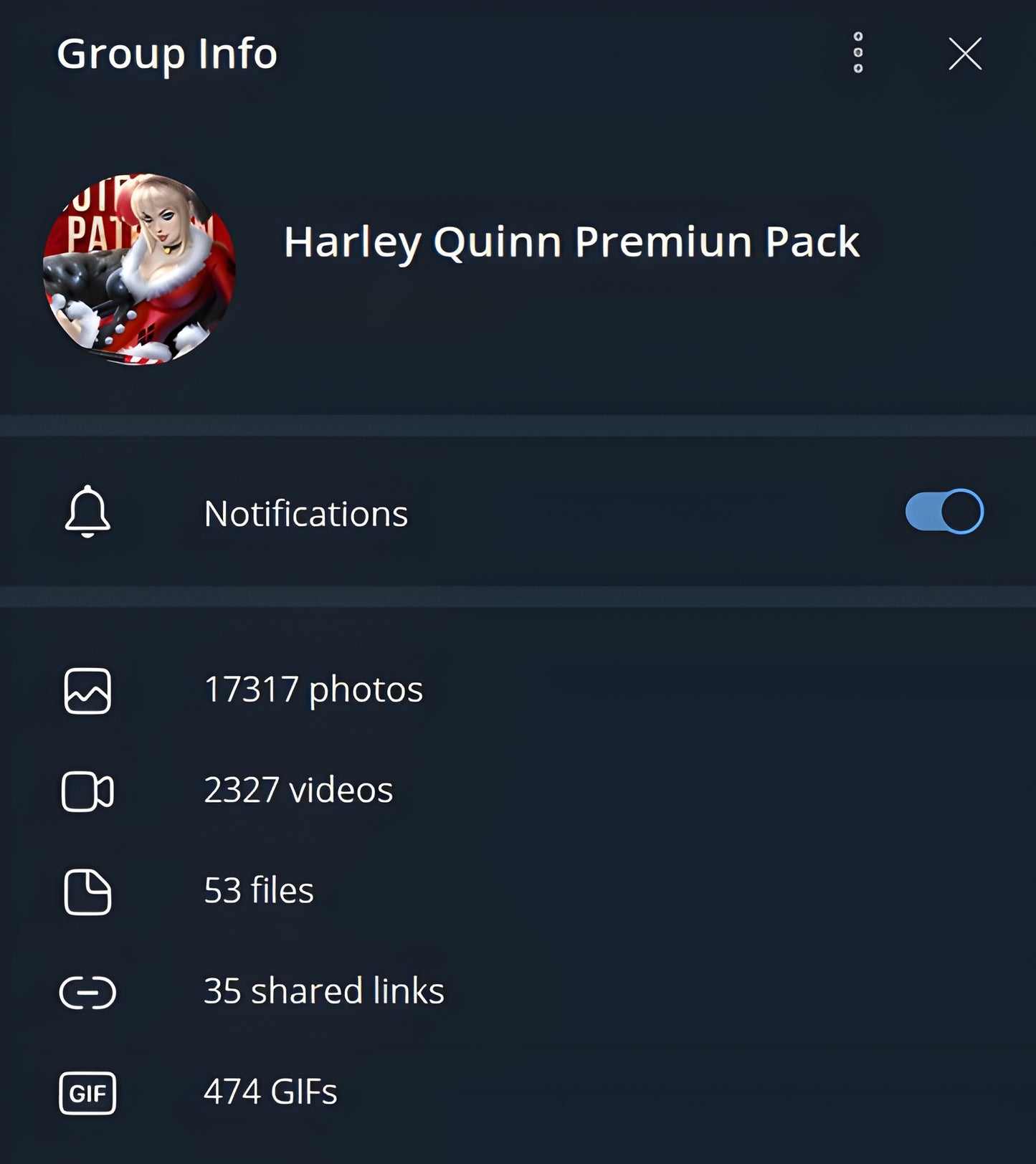Open the 53 files section

click(259, 891)
